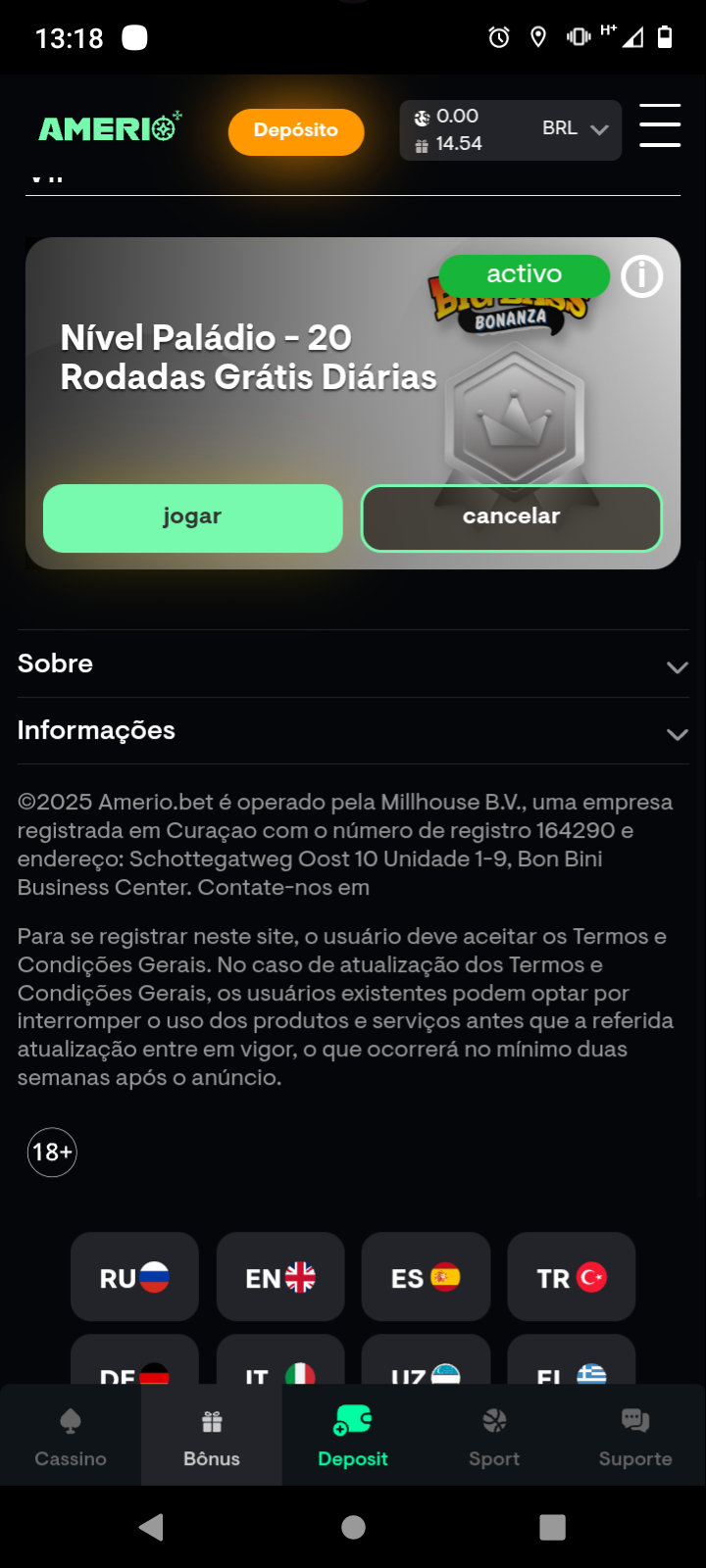Open the Bônus tab
The image size is (706, 1568).
tap(212, 1436)
